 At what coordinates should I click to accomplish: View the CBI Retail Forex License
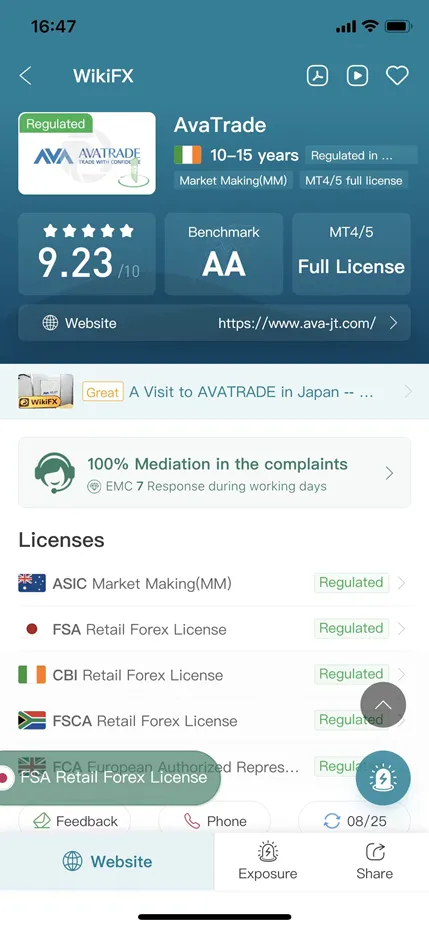tap(212, 675)
